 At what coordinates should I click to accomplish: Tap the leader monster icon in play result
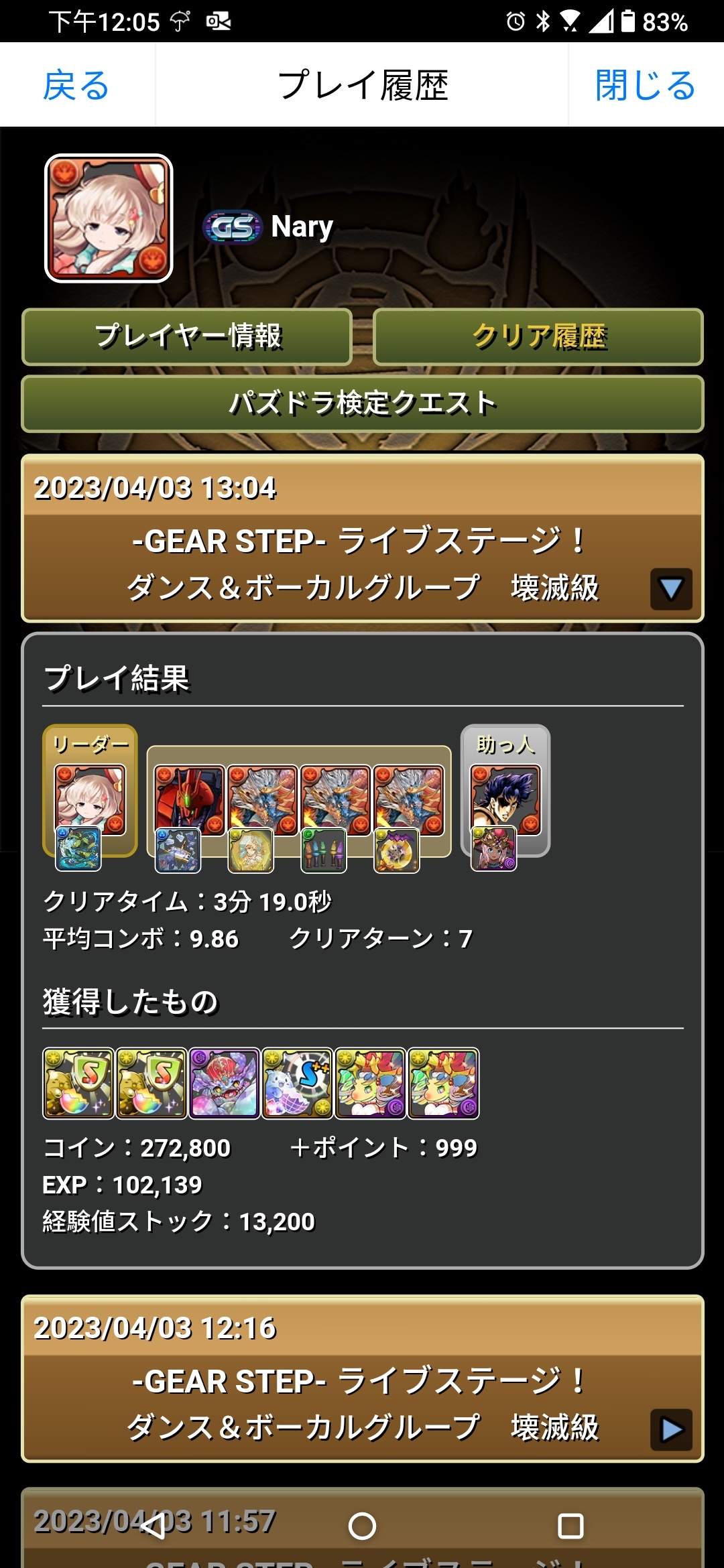point(90,800)
